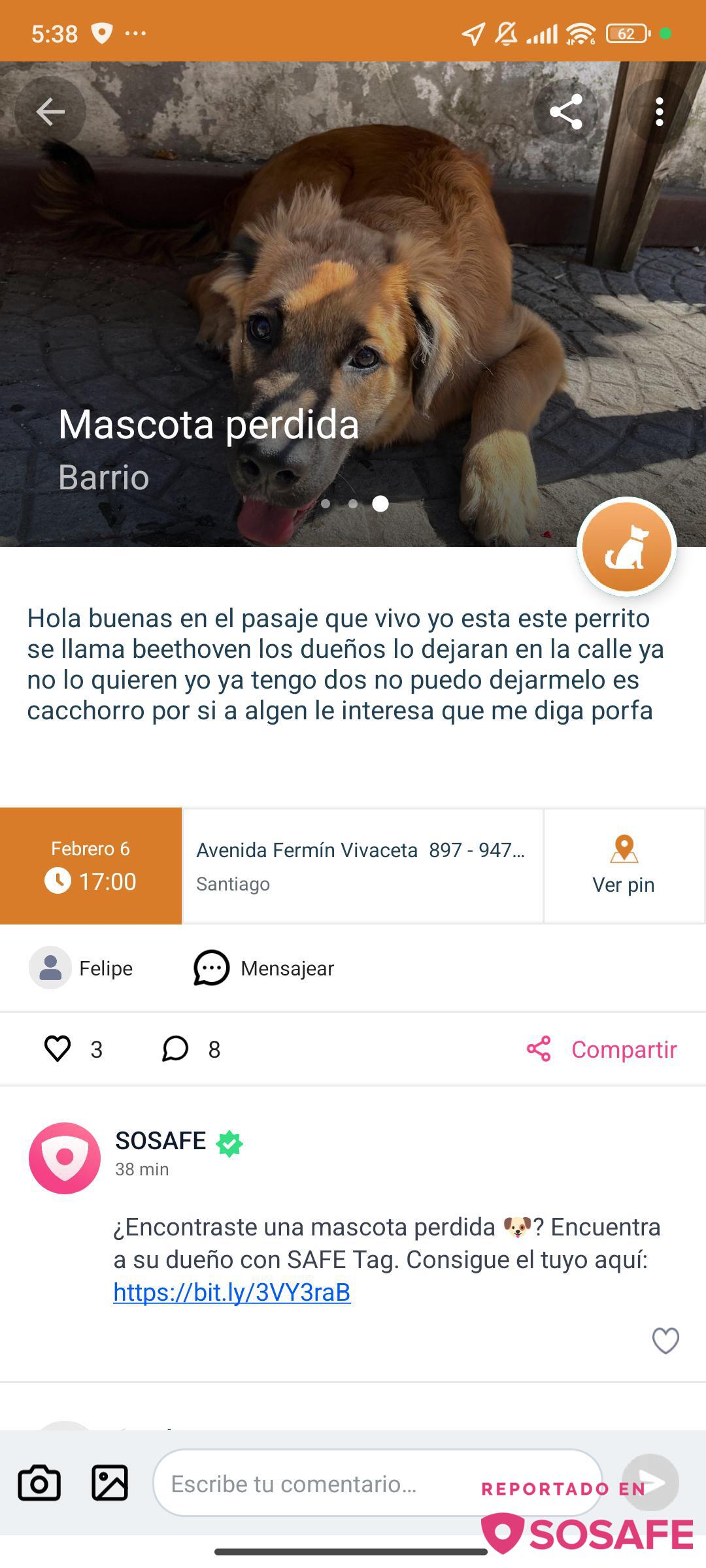The height and width of the screenshot is (1568, 706).
Task: Attach an image from gallery
Action: coord(110,1483)
